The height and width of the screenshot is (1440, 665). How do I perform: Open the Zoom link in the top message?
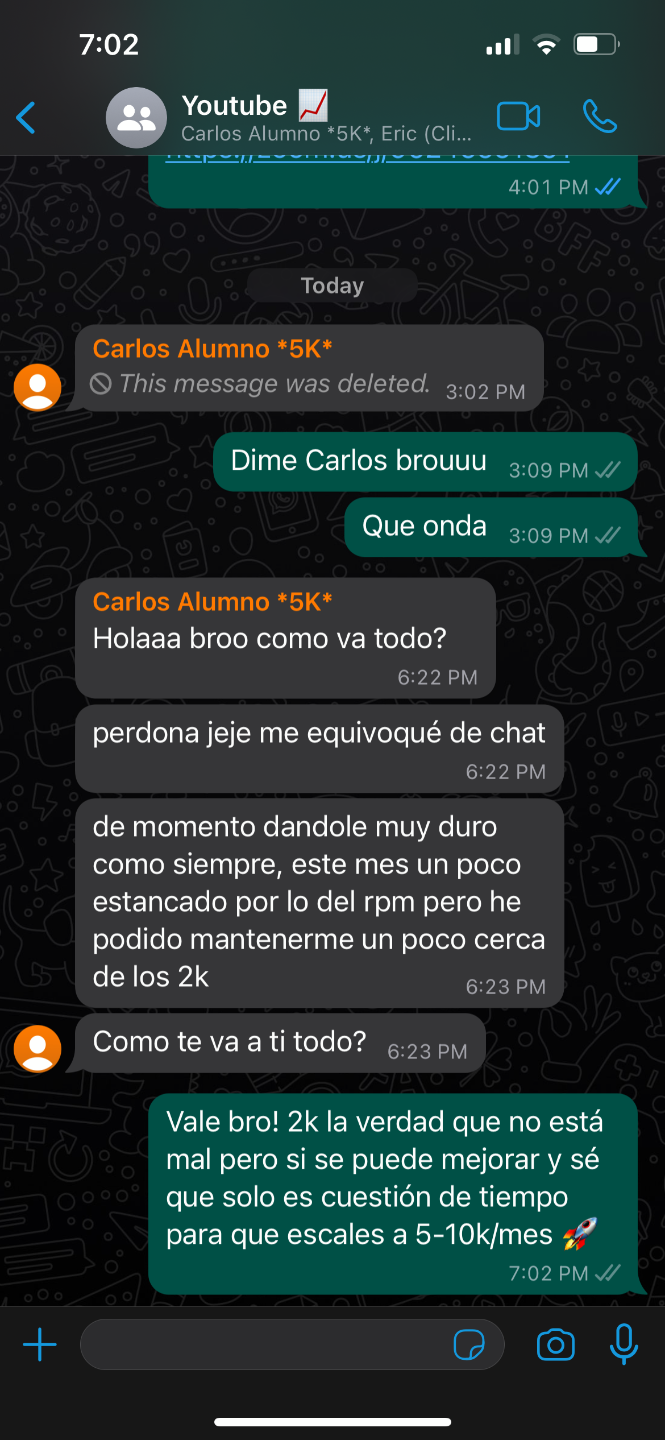[367, 158]
